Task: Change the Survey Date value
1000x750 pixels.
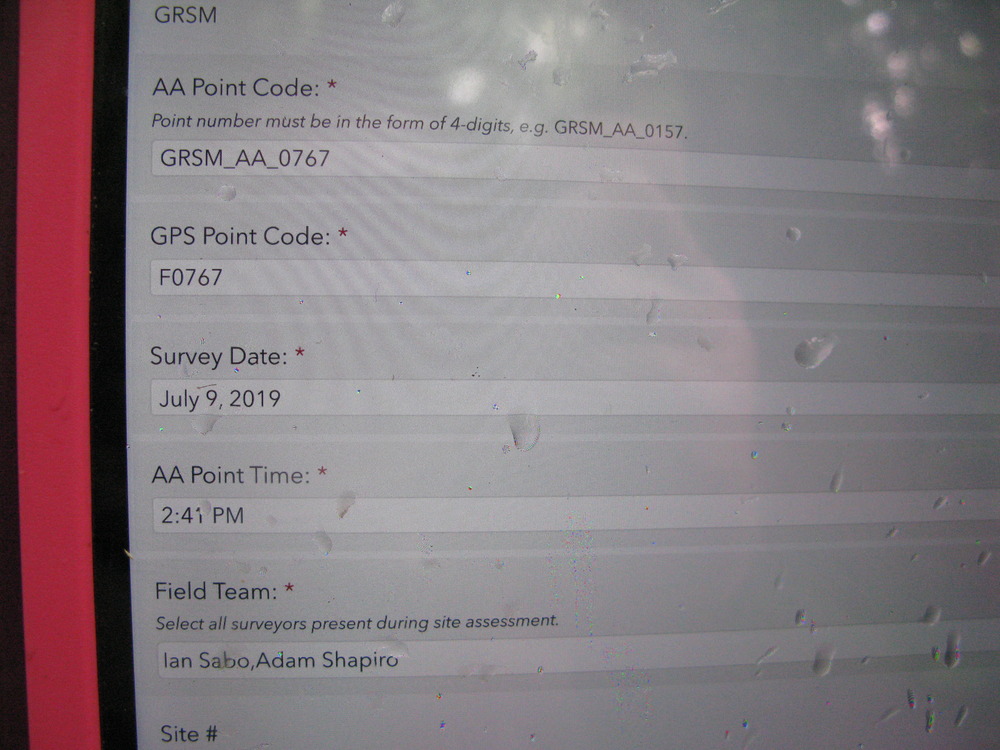Action: [x=560, y=400]
